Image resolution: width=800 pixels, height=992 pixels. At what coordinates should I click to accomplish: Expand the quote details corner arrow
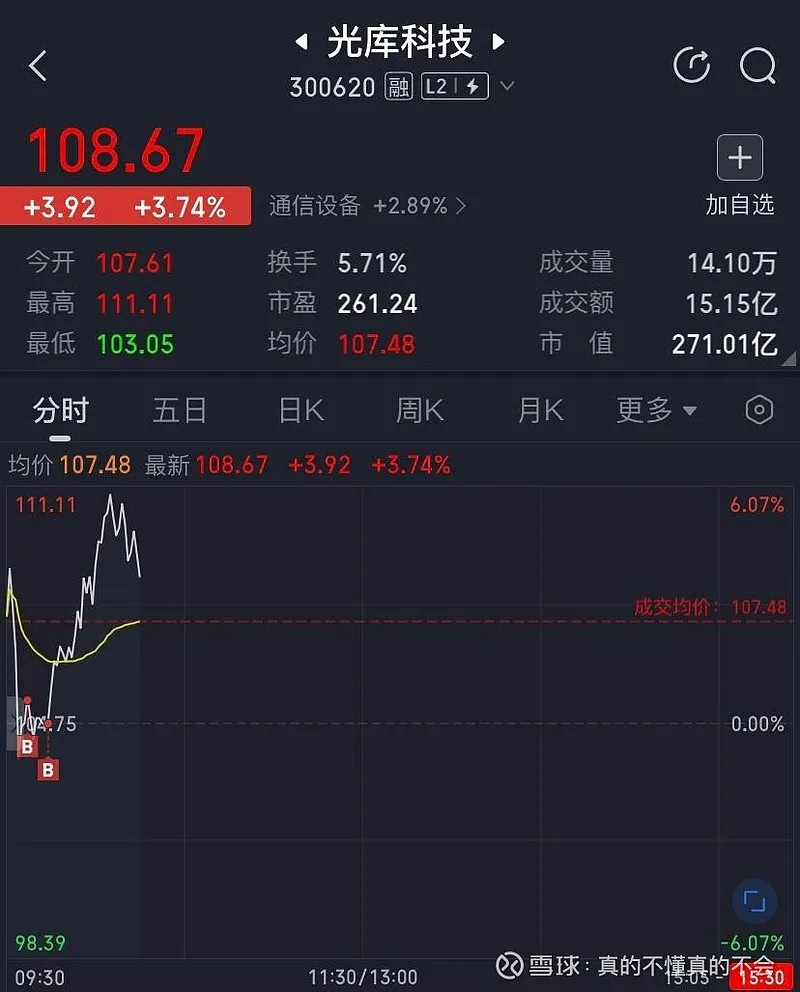tap(790, 360)
